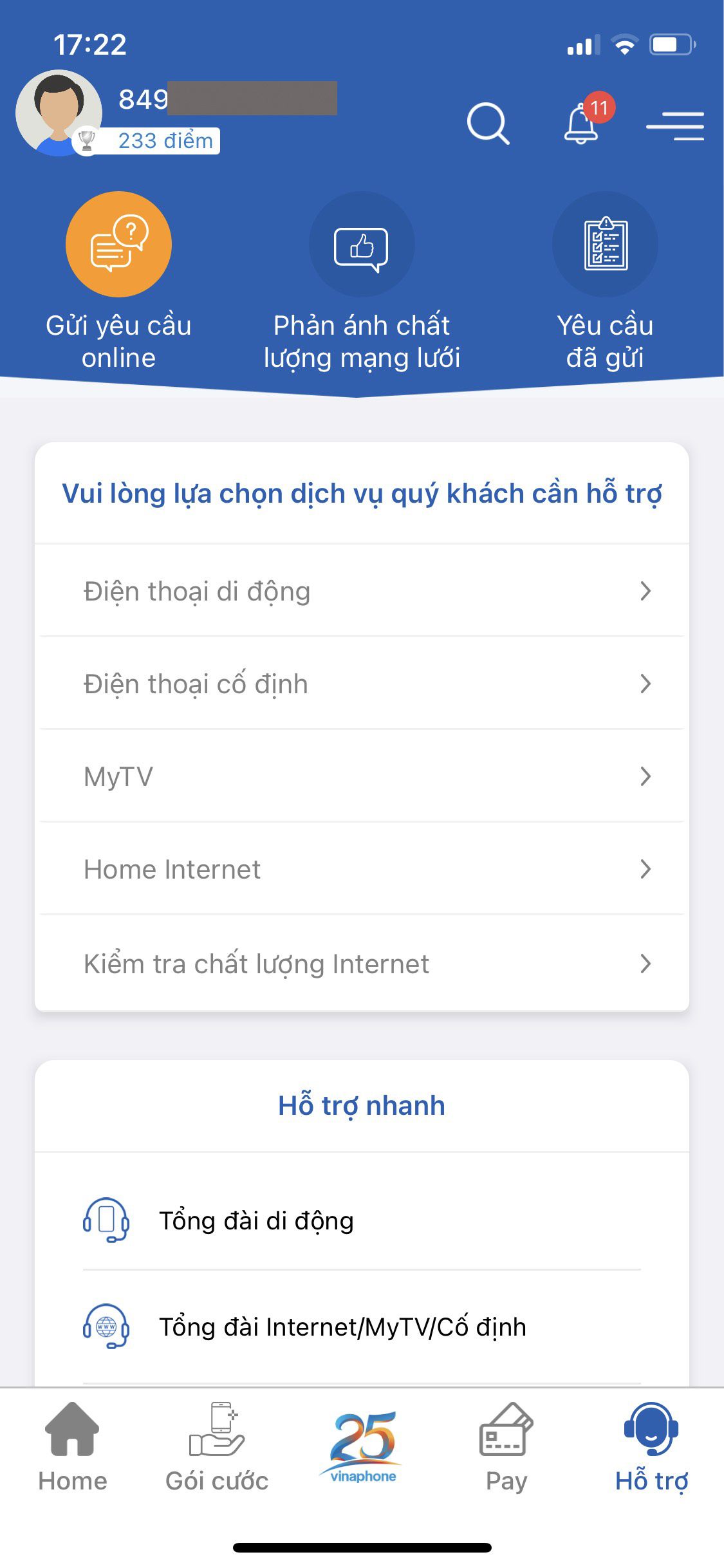Select Home Internet service
Image resolution: width=724 pixels, height=1568 pixels.
coord(362,869)
